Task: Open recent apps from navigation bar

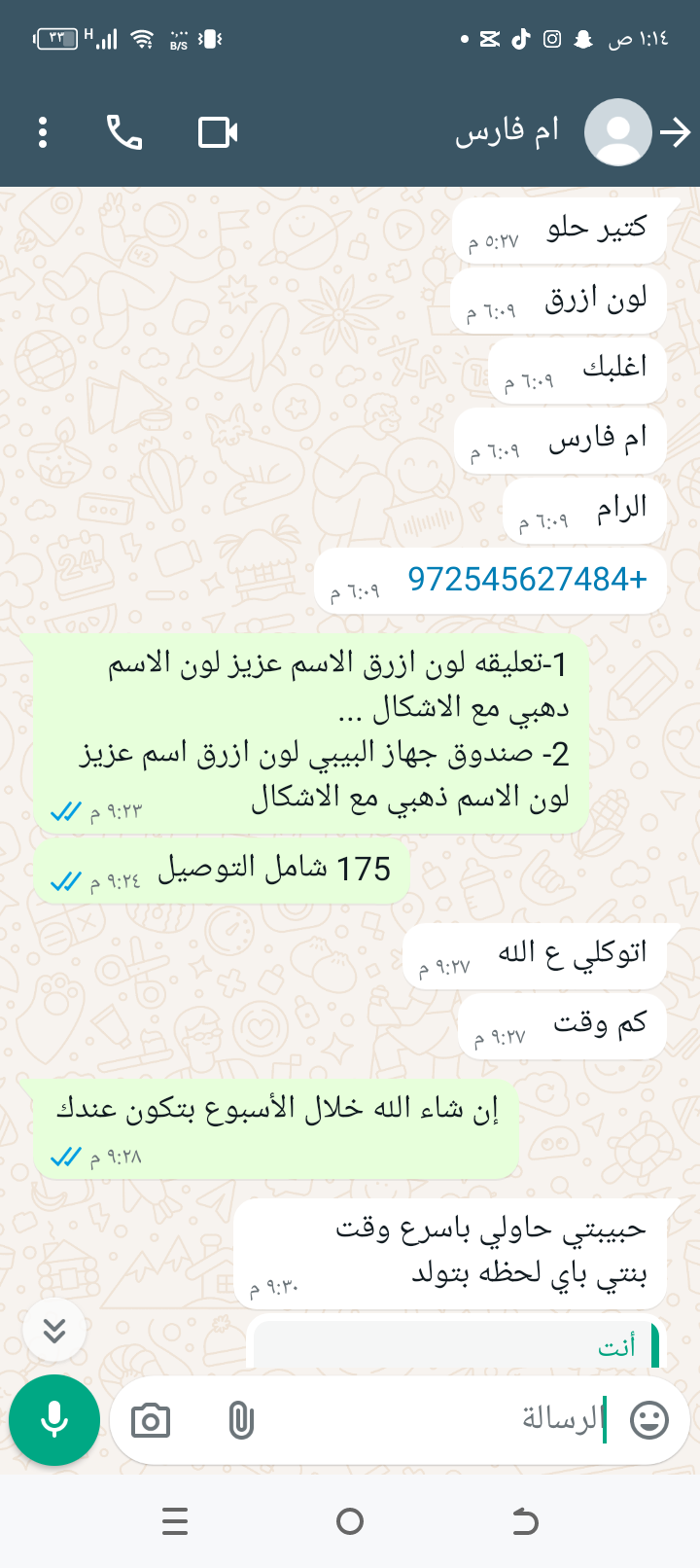Action: (x=175, y=1521)
